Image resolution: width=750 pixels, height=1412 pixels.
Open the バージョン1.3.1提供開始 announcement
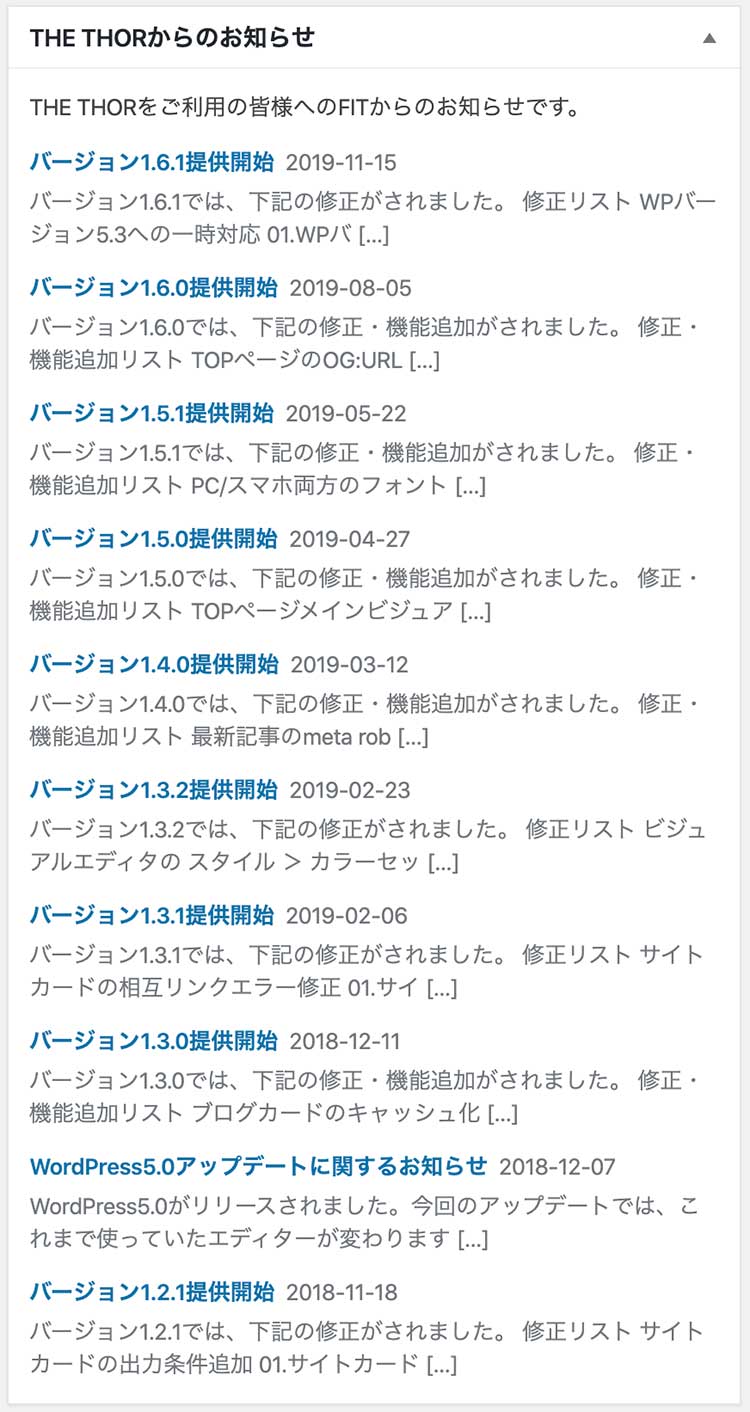(150, 915)
